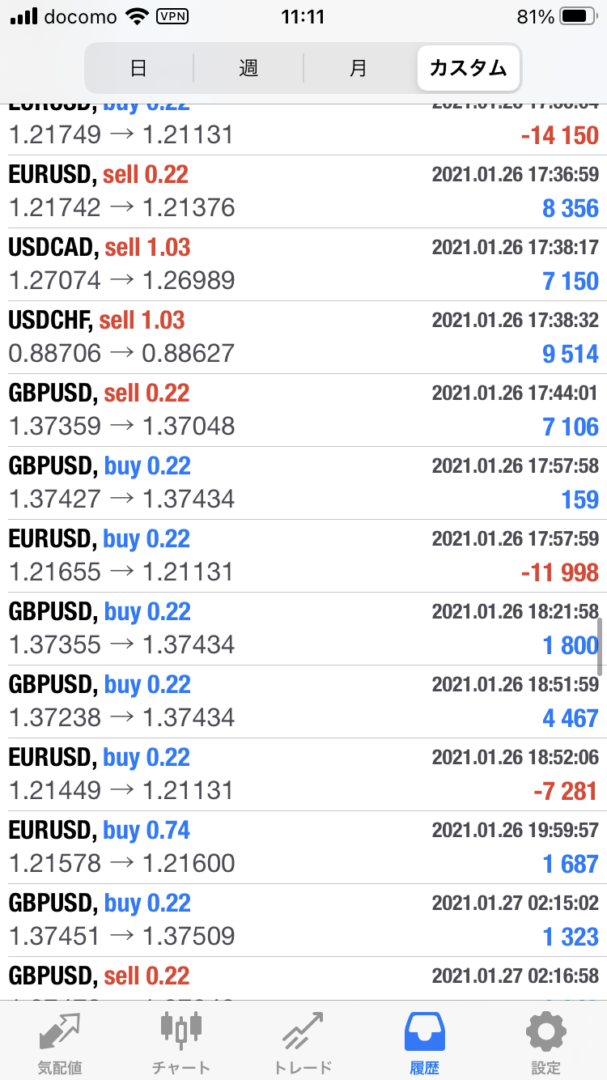Image resolution: width=607 pixels, height=1080 pixels.
Task: Select the カスタム custom period
Action: click(468, 69)
